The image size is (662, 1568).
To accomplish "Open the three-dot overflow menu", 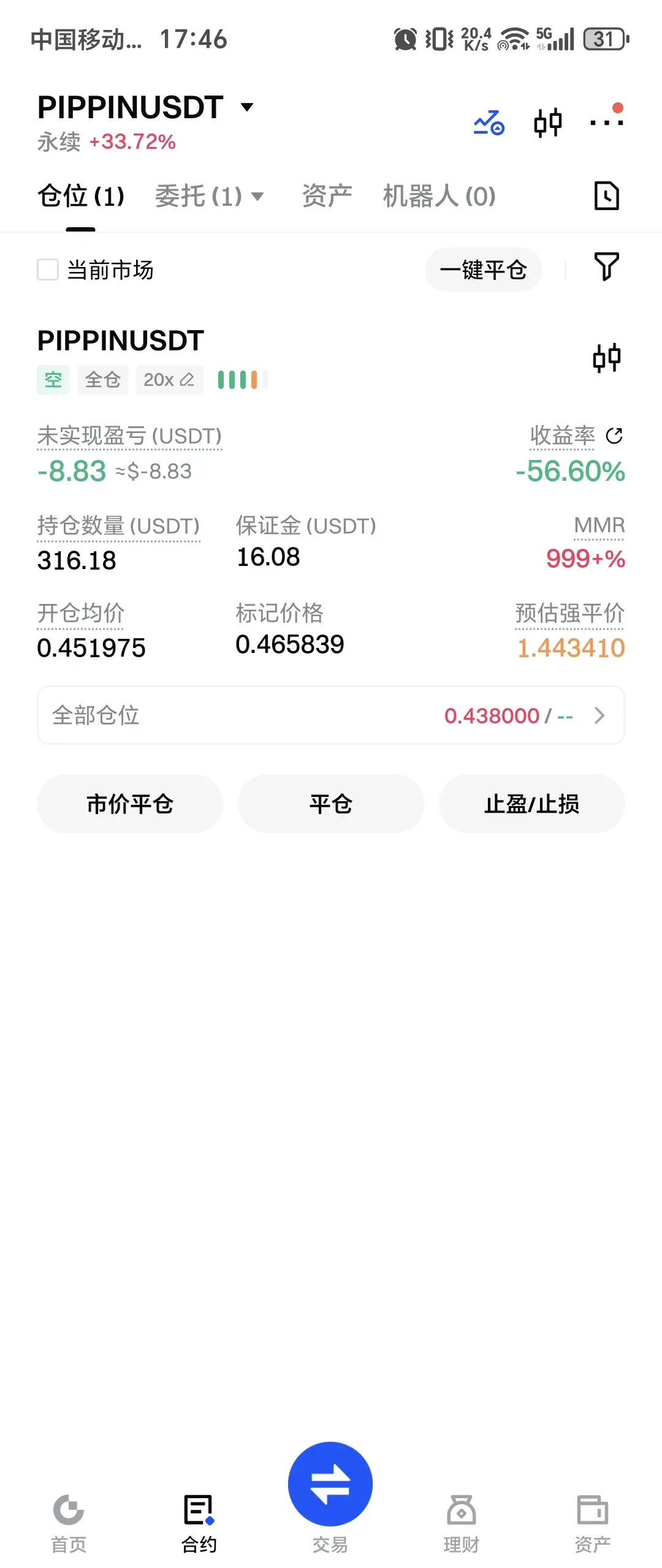I will (x=606, y=121).
